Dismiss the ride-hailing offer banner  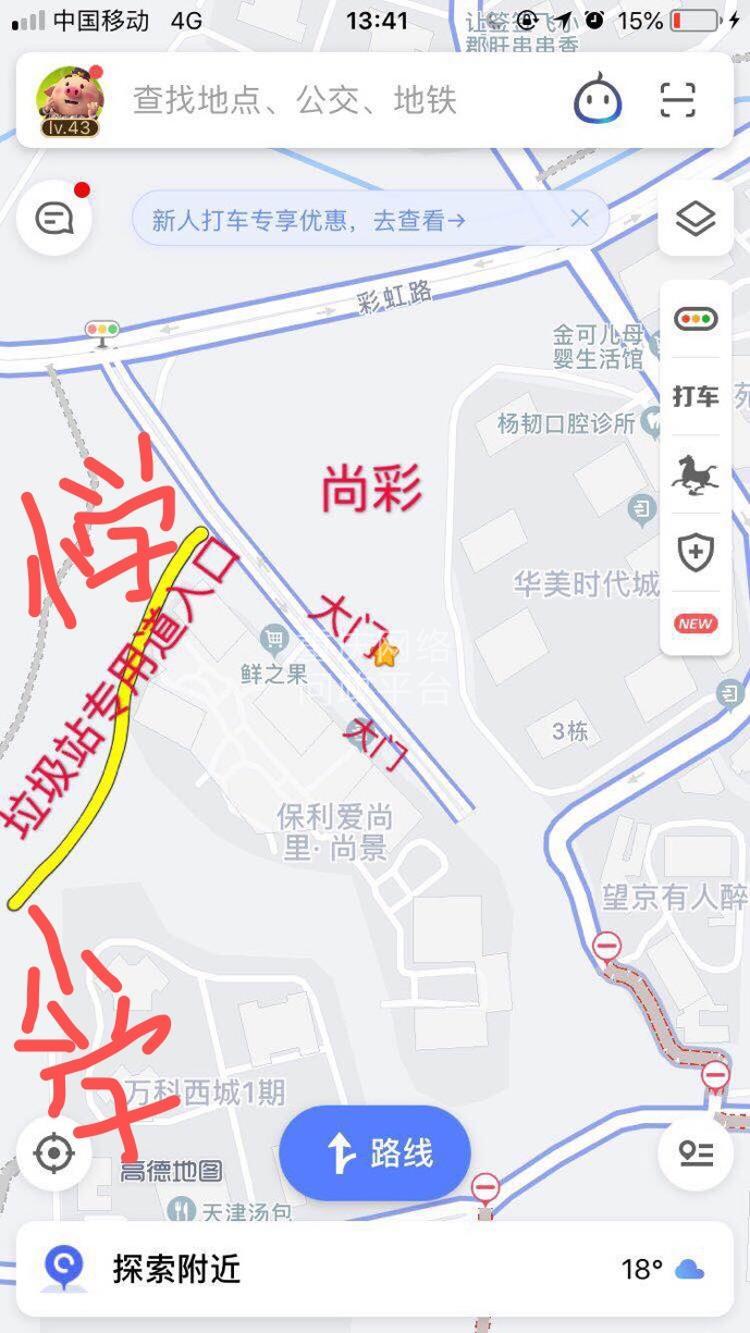click(x=580, y=219)
